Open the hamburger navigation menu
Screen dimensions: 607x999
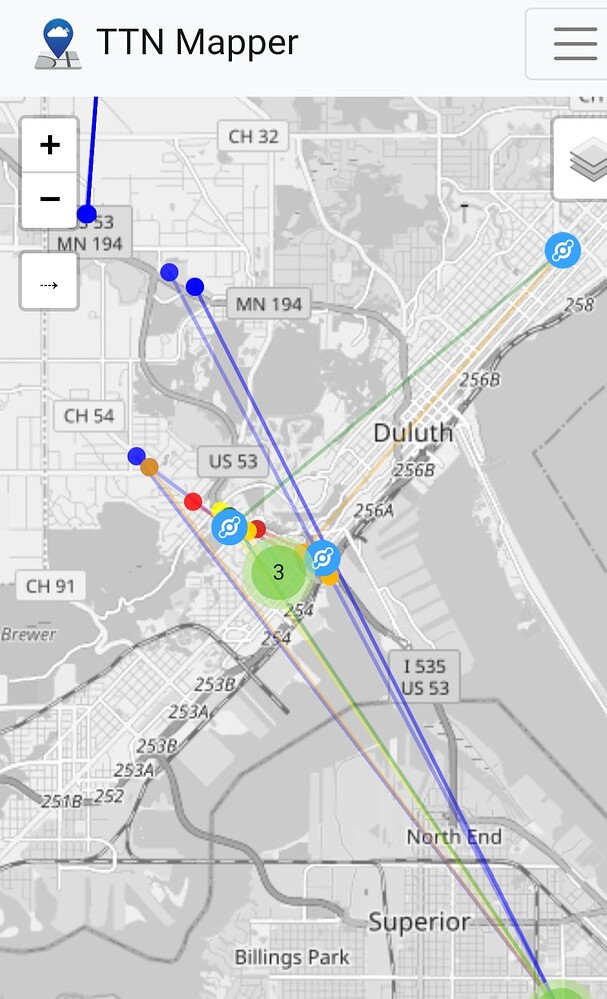[x=574, y=44]
